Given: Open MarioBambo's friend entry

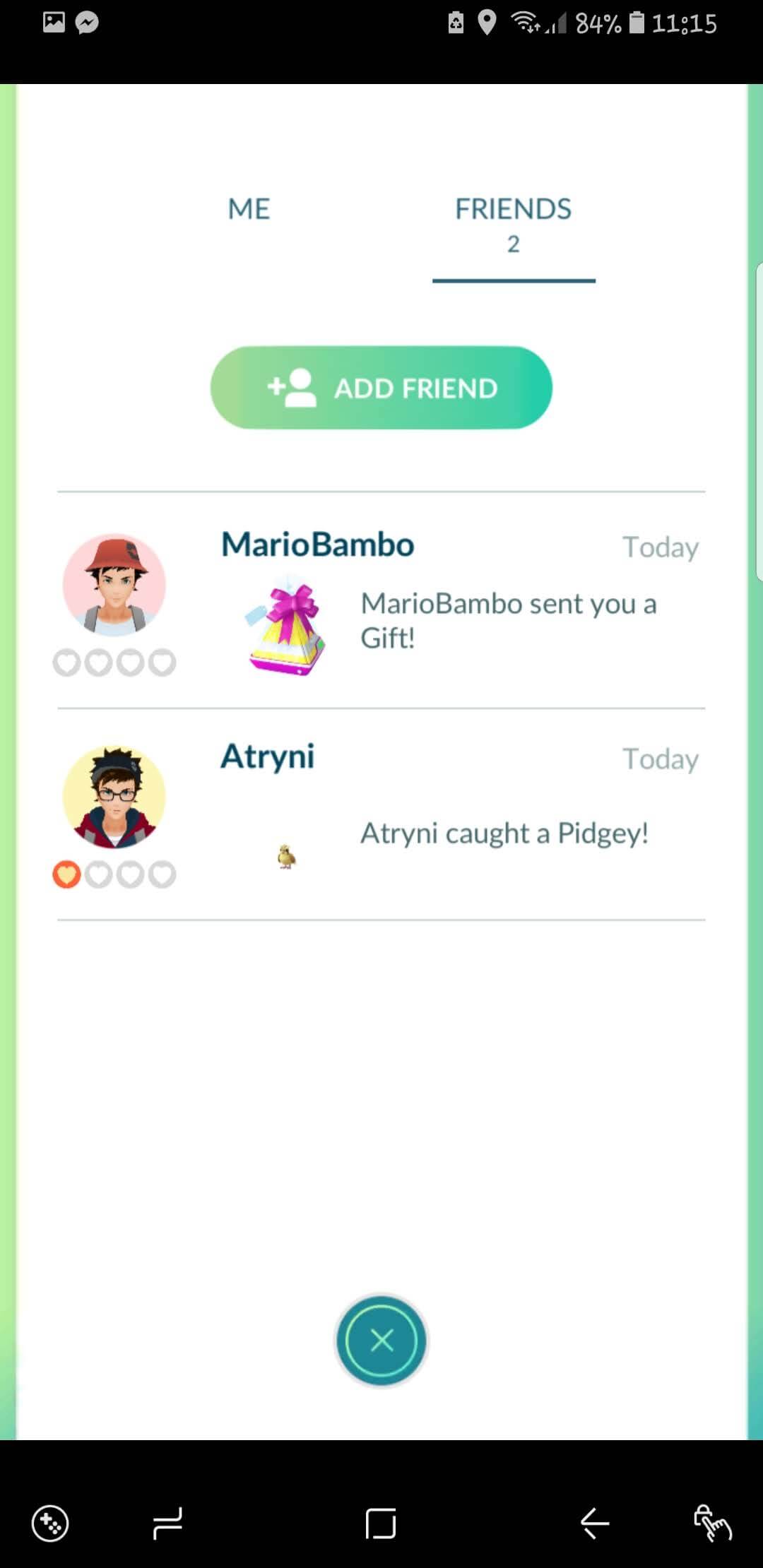Looking at the screenshot, I should pos(381,600).
